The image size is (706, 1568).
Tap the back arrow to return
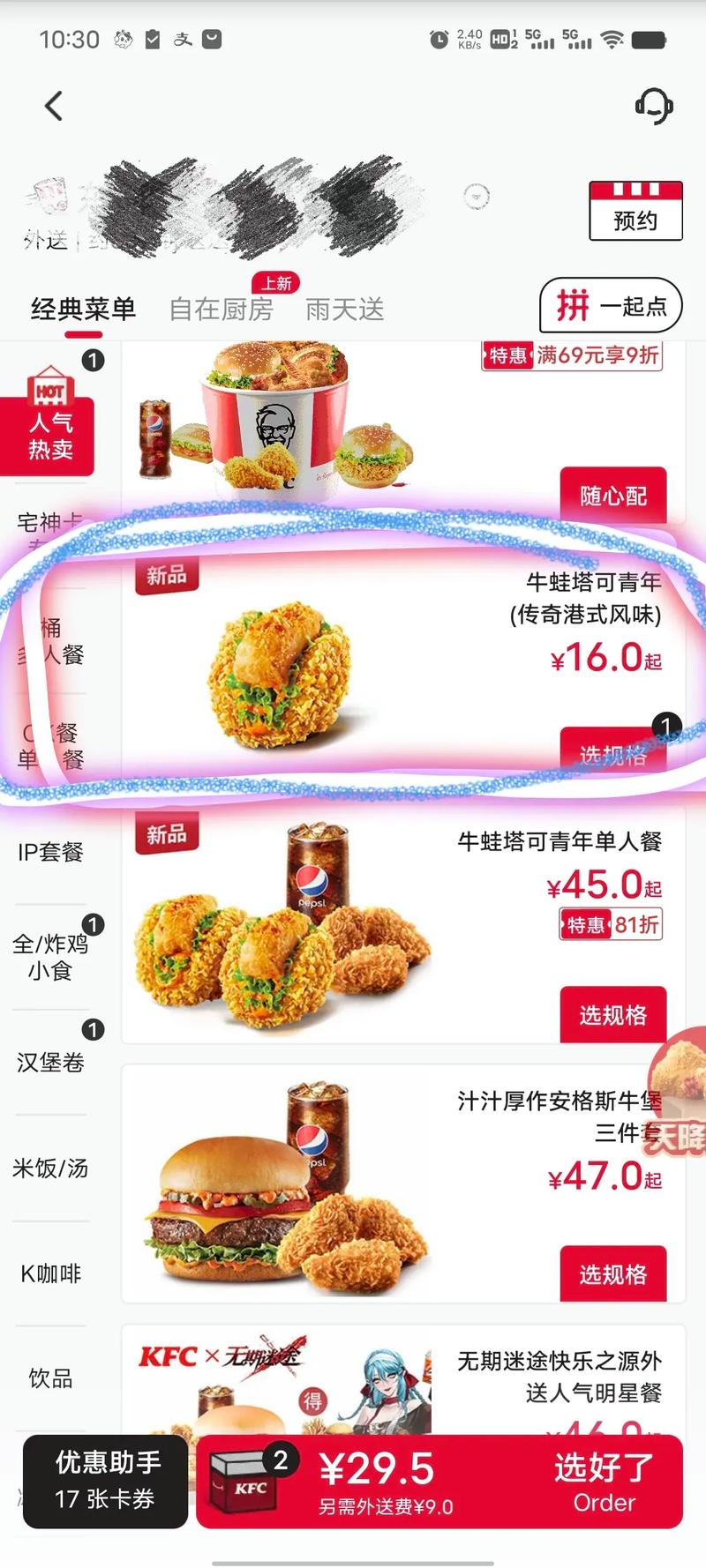[53, 105]
